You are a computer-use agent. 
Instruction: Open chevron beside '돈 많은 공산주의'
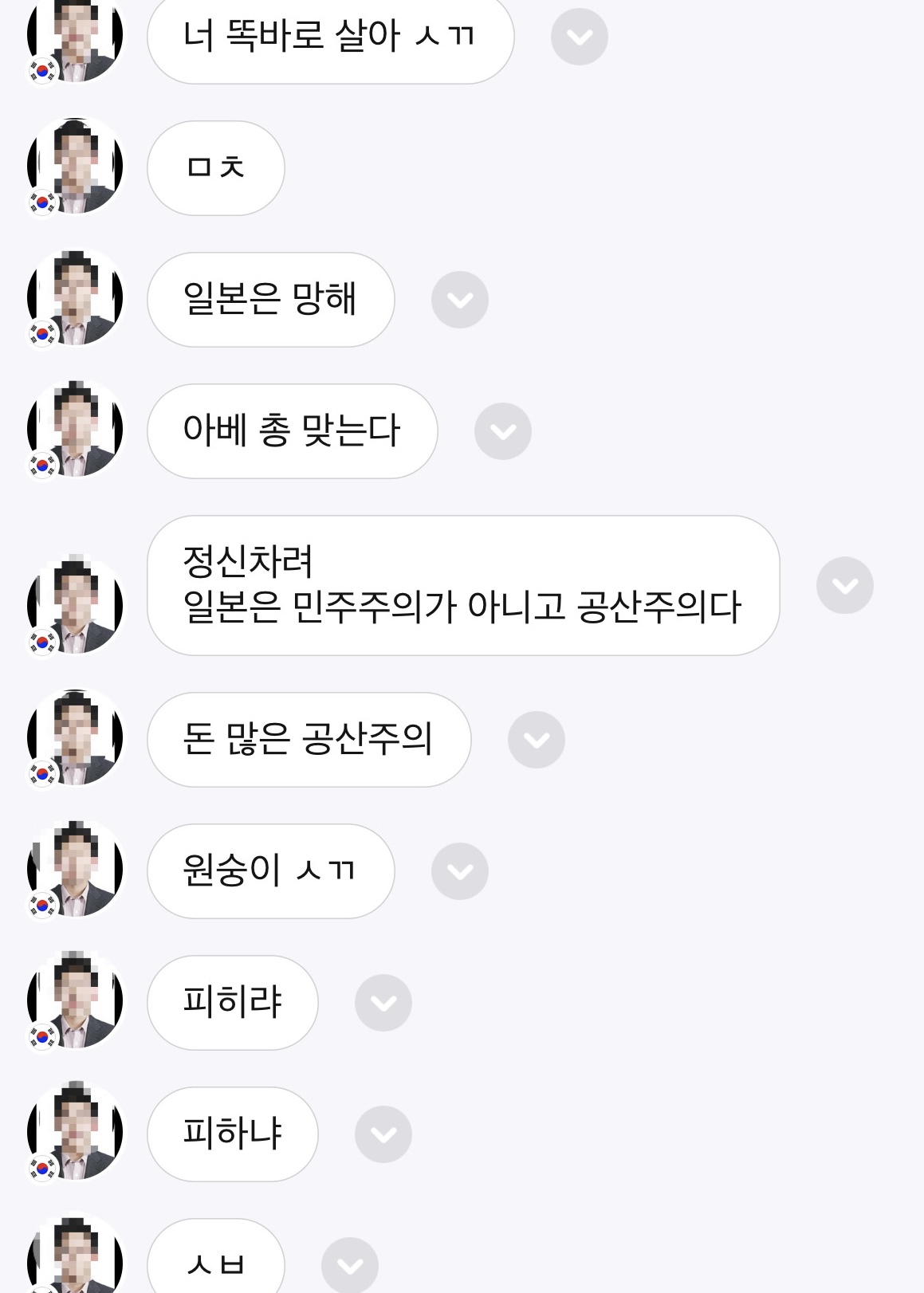(537, 740)
